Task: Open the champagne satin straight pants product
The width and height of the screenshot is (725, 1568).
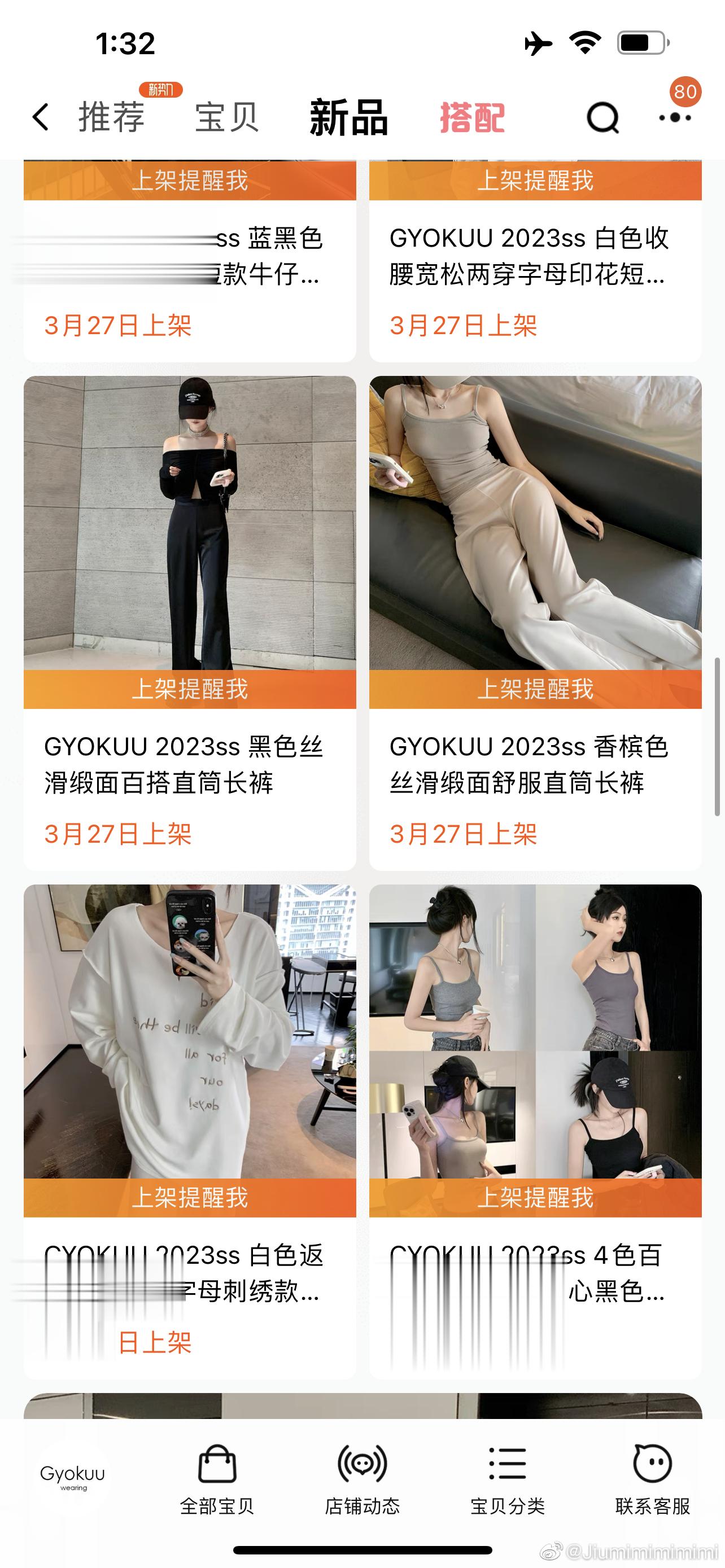Action: (x=535, y=523)
